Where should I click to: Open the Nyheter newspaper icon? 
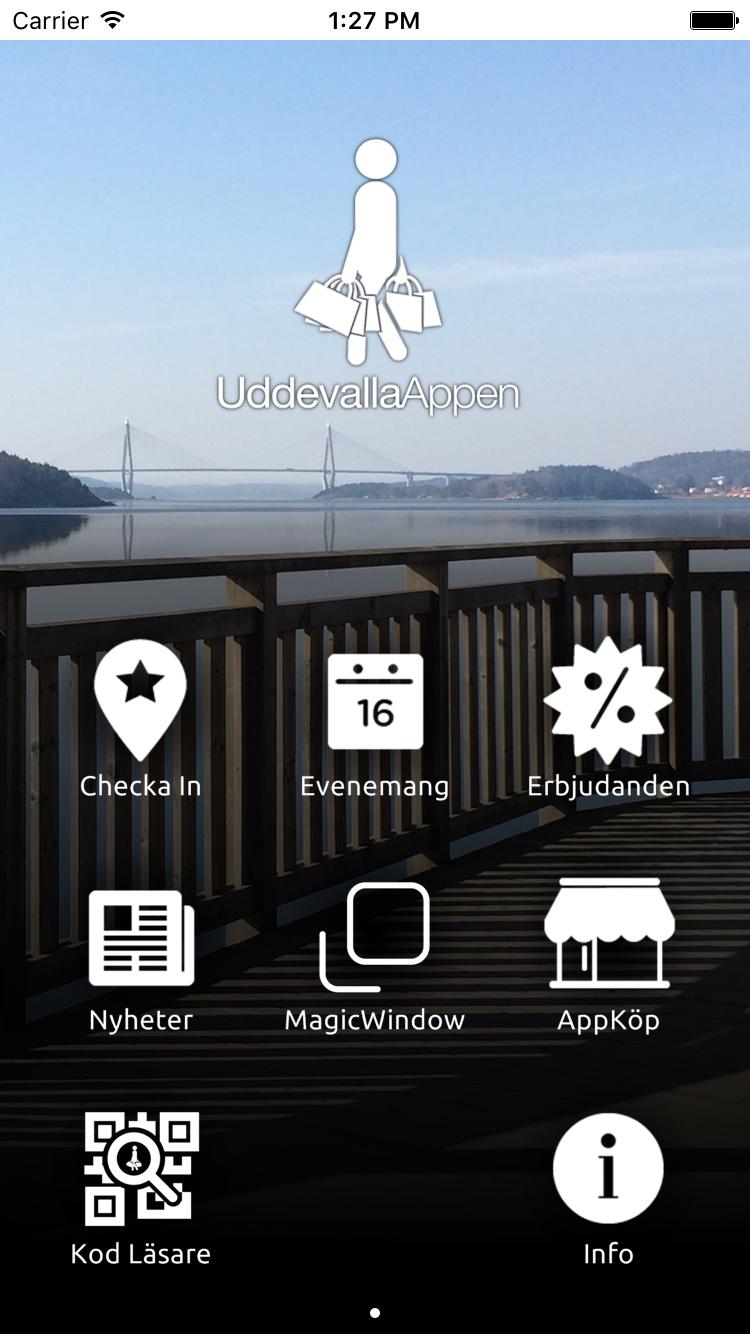140,935
